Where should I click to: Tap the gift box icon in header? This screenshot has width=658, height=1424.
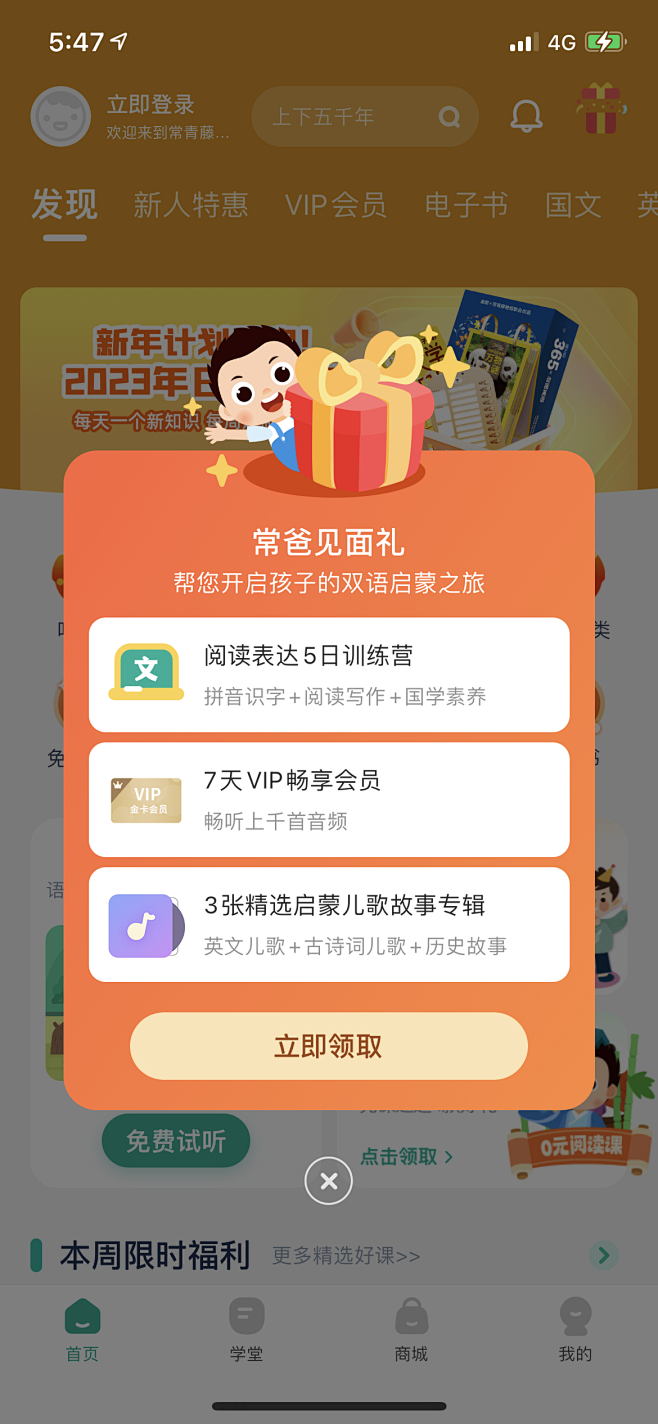pyautogui.click(x=600, y=110)
